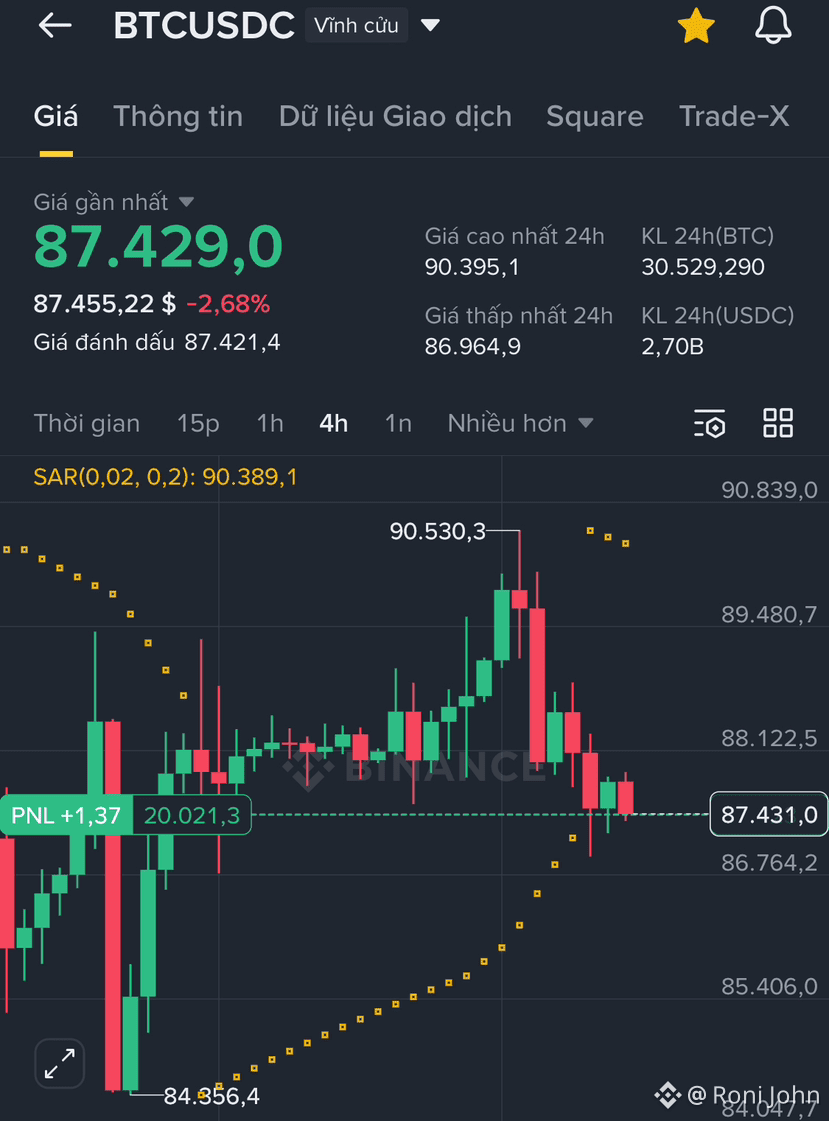Switch to the Thông tin tab
Screen dimensions: 829x1121
177,116
